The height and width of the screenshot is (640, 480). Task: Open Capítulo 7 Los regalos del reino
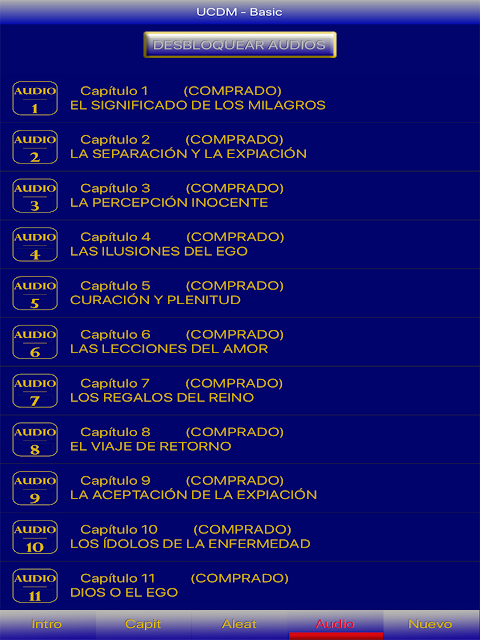(x=240, y=391)
